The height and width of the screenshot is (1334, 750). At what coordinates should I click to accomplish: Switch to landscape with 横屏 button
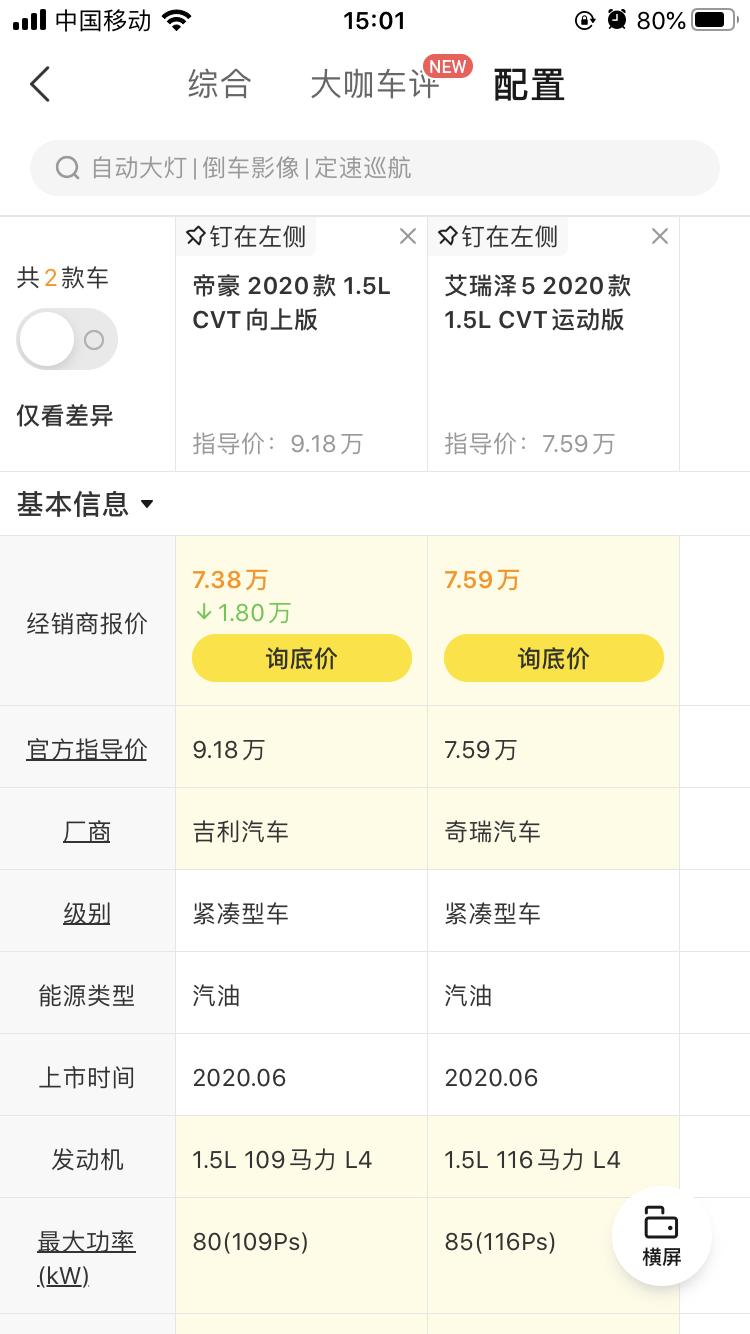662,1236
